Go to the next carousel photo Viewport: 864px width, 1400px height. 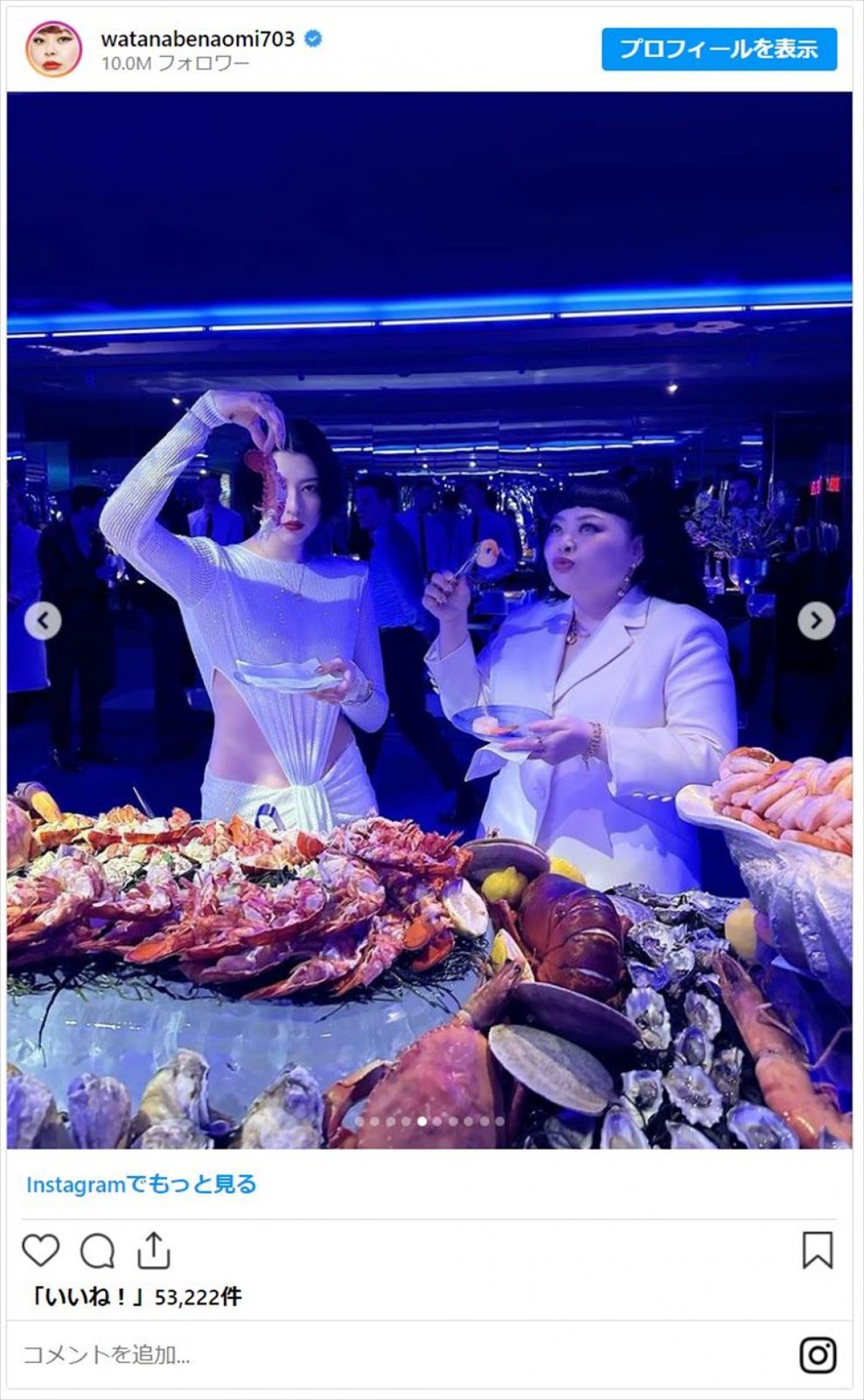click(x=816, y=620)
